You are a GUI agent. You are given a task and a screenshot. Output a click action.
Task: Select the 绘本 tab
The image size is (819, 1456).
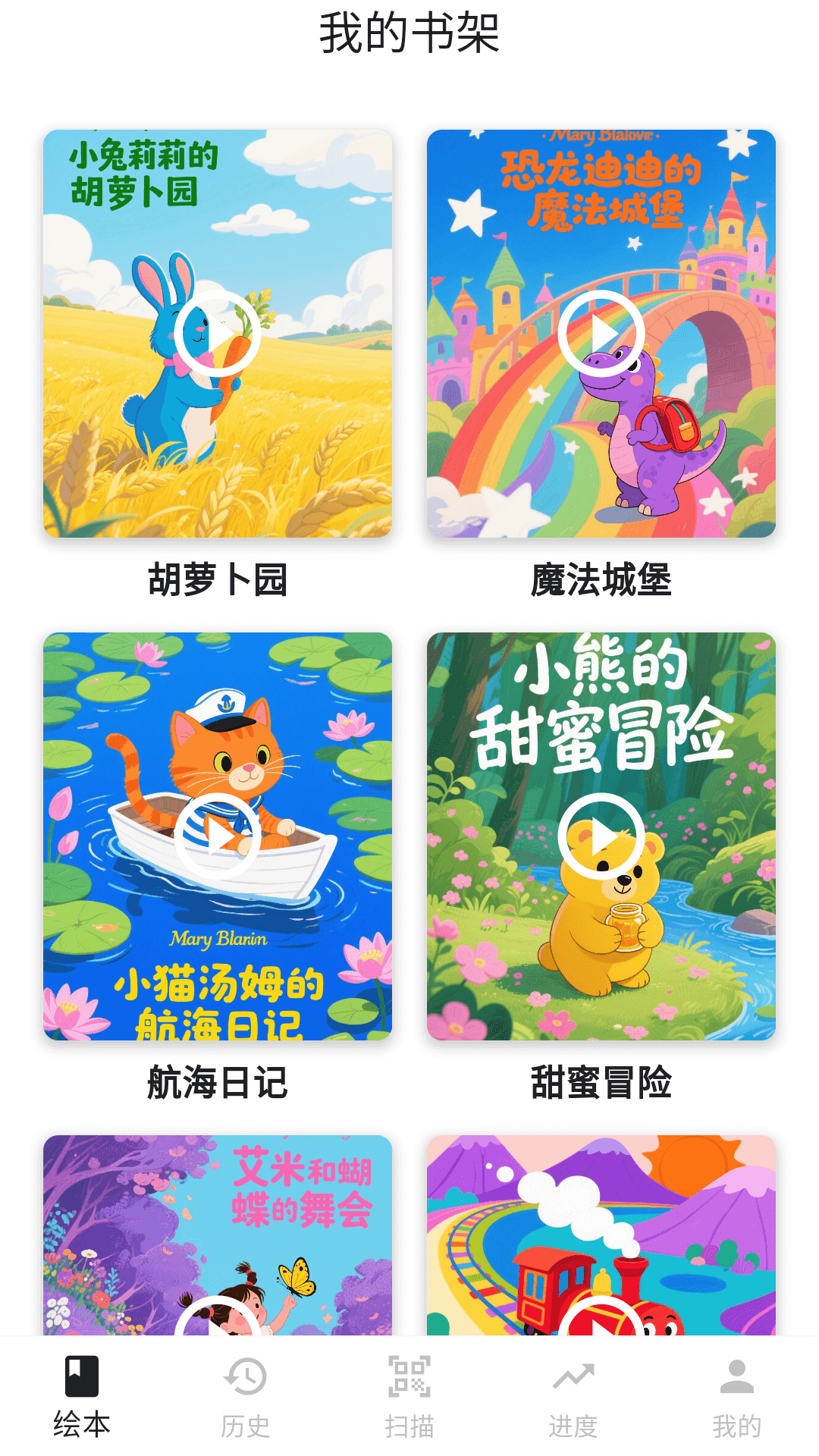pos(82,1396)
